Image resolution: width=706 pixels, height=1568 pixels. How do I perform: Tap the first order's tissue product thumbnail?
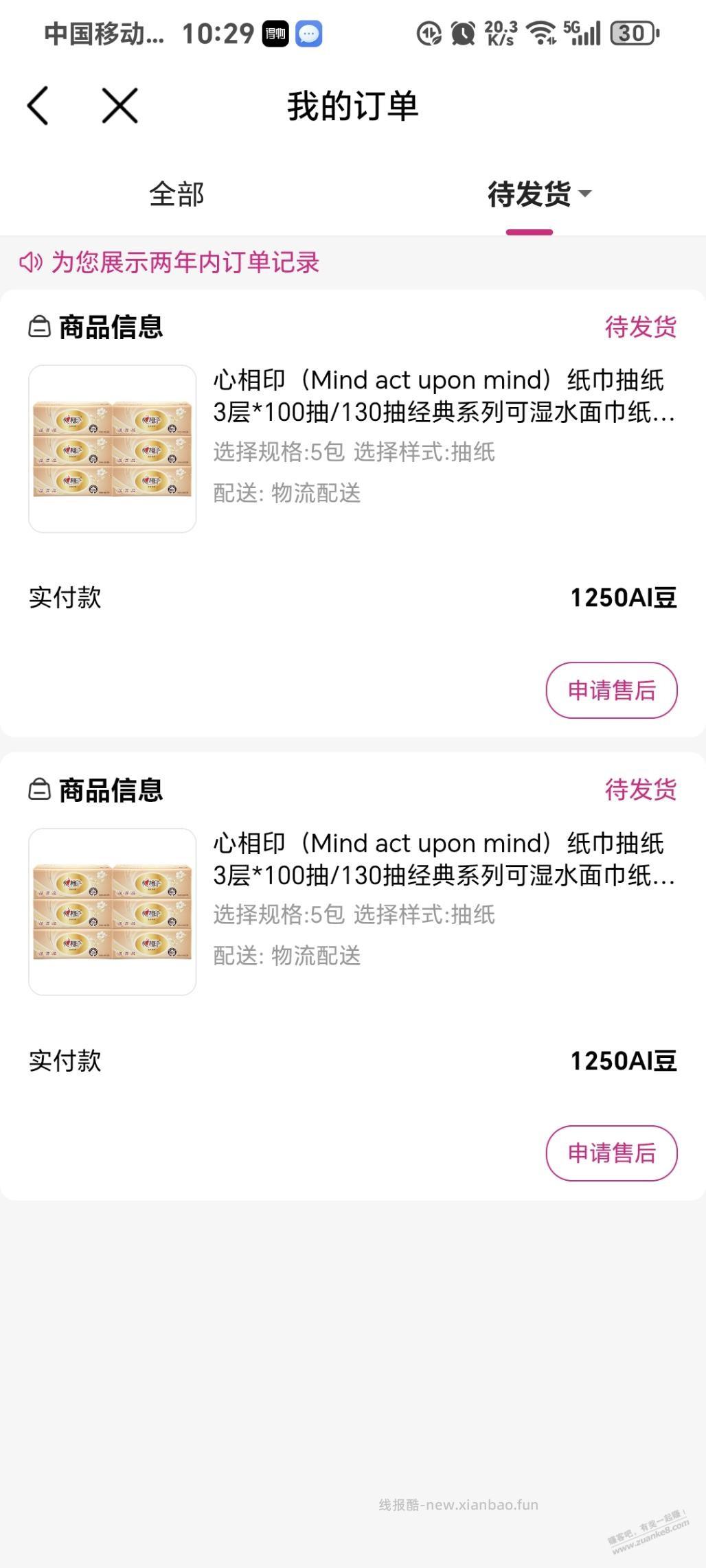[x=112, y=450]
